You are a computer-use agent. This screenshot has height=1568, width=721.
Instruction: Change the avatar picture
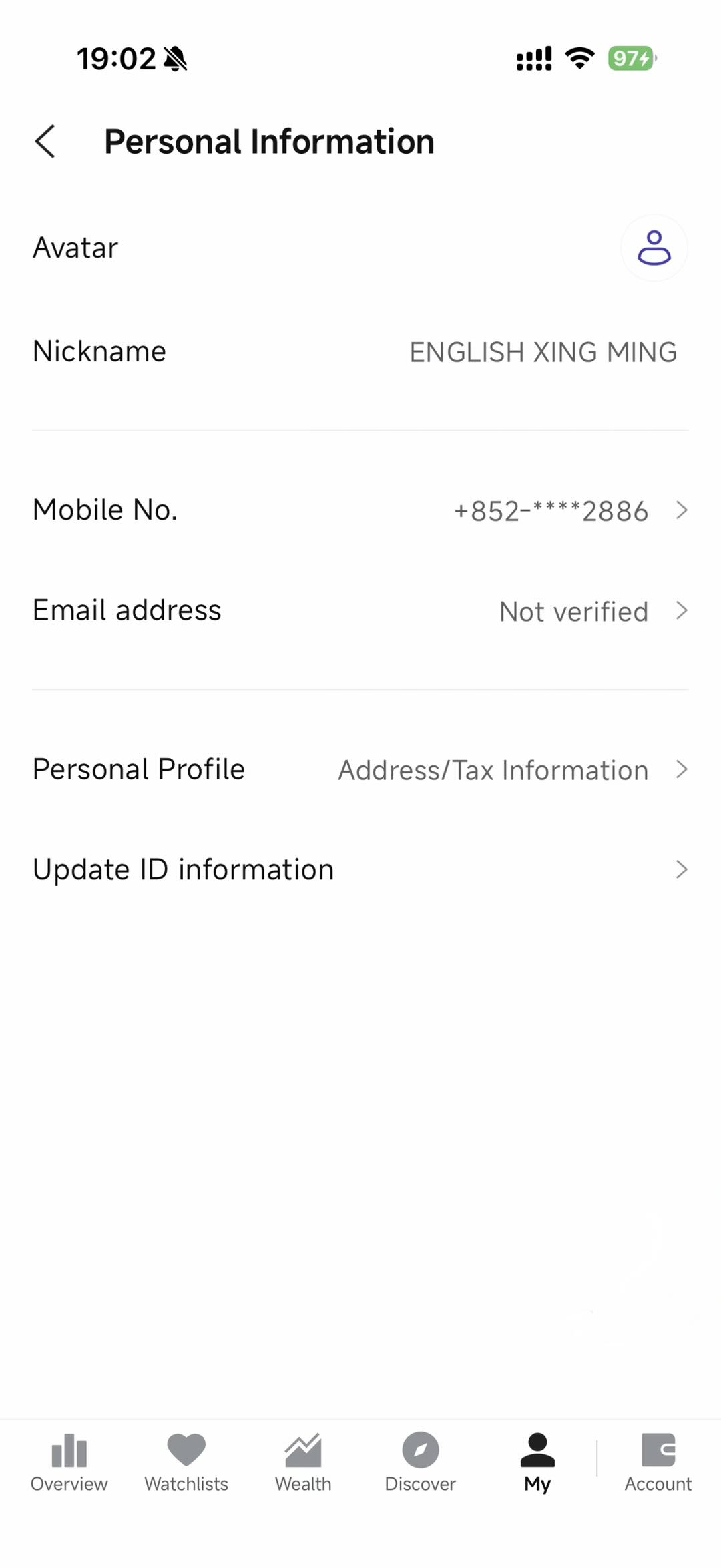tap(654, 248)
